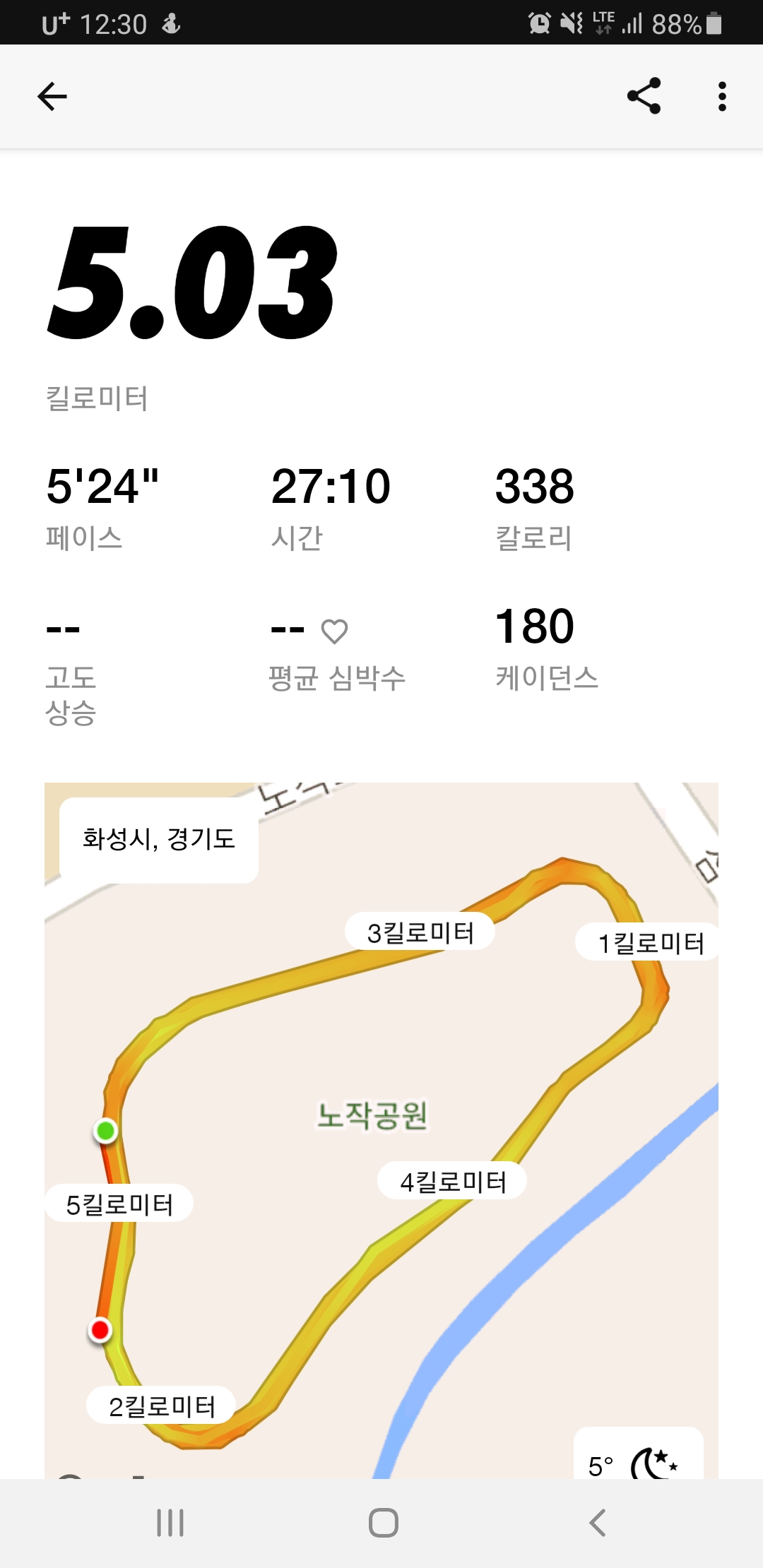Go back using the top arrow

click(52, 97)
